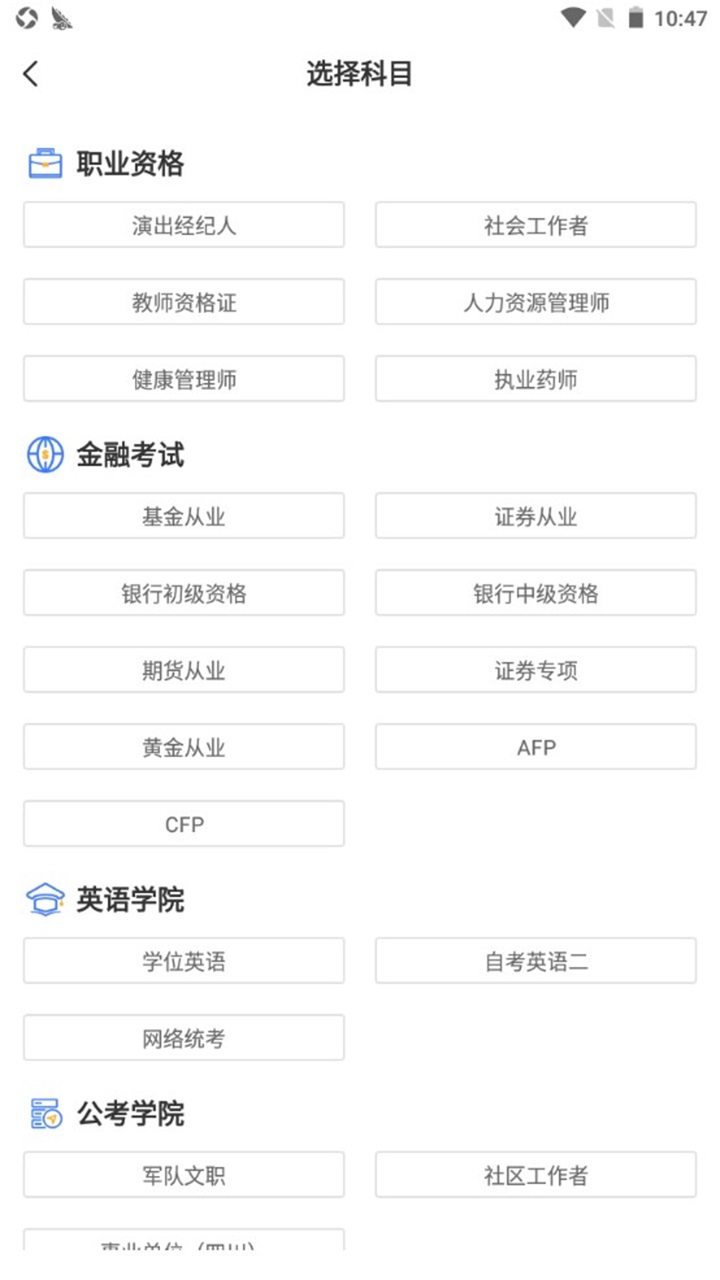Choose 人力资源管理师 under 职业资格

pyautogui.click(x=535, y=302)
